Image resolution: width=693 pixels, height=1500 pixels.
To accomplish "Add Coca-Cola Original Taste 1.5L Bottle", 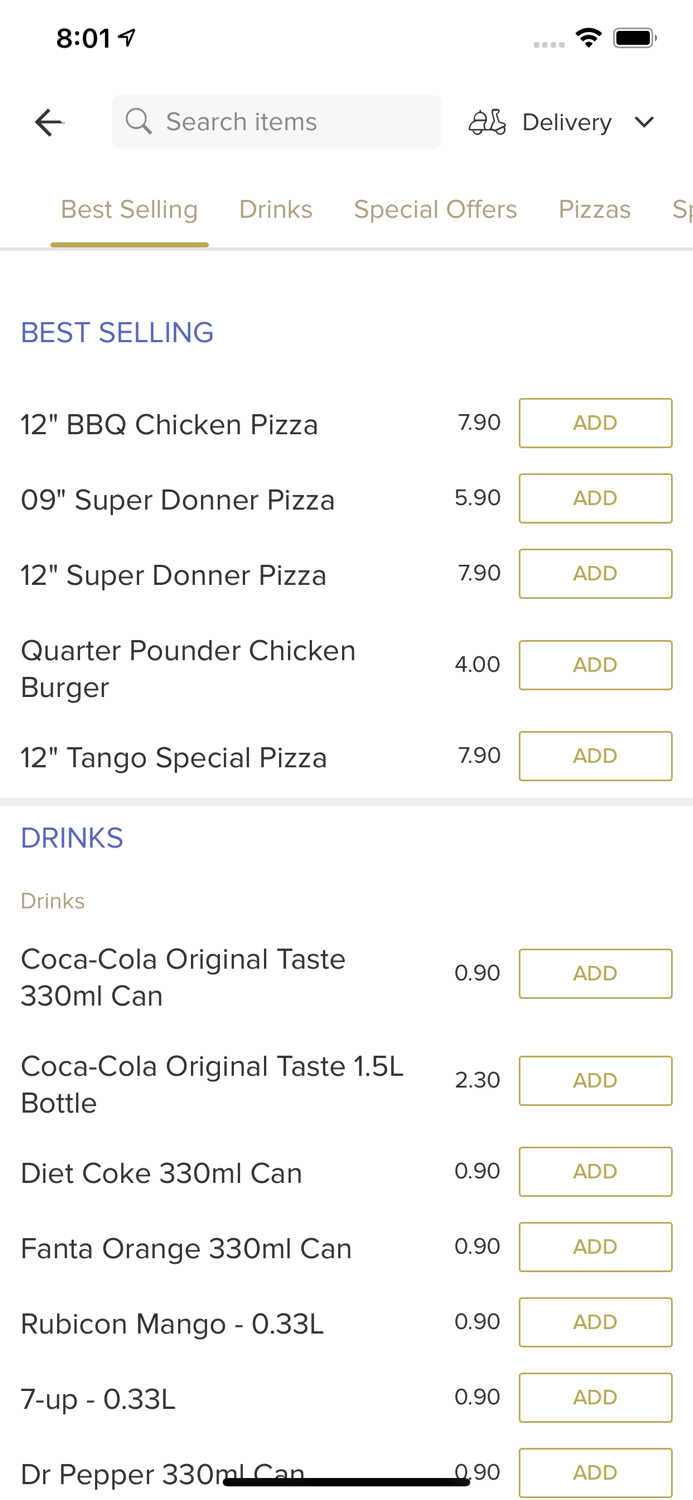I will pyautogui.click(x=595, y=1080).
